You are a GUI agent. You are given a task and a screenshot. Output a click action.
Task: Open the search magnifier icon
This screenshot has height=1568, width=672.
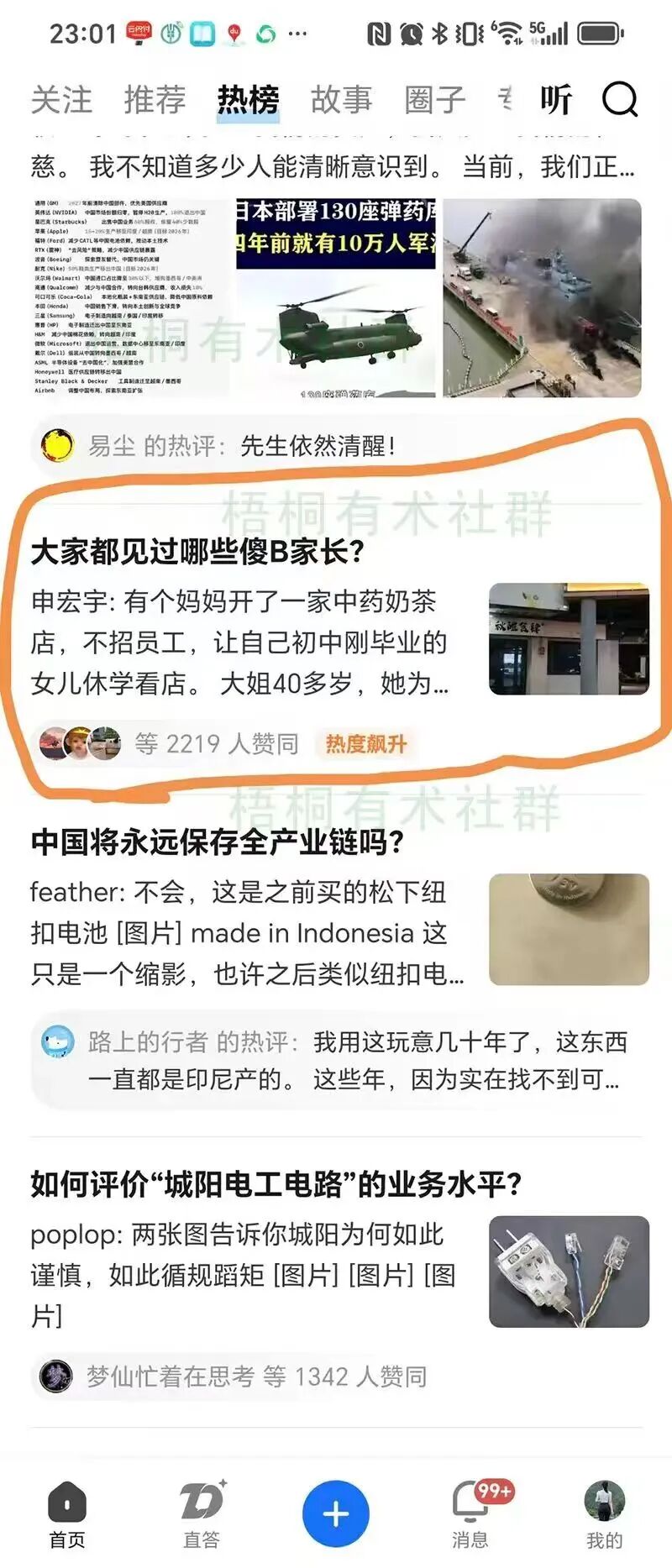coord(619,100)
